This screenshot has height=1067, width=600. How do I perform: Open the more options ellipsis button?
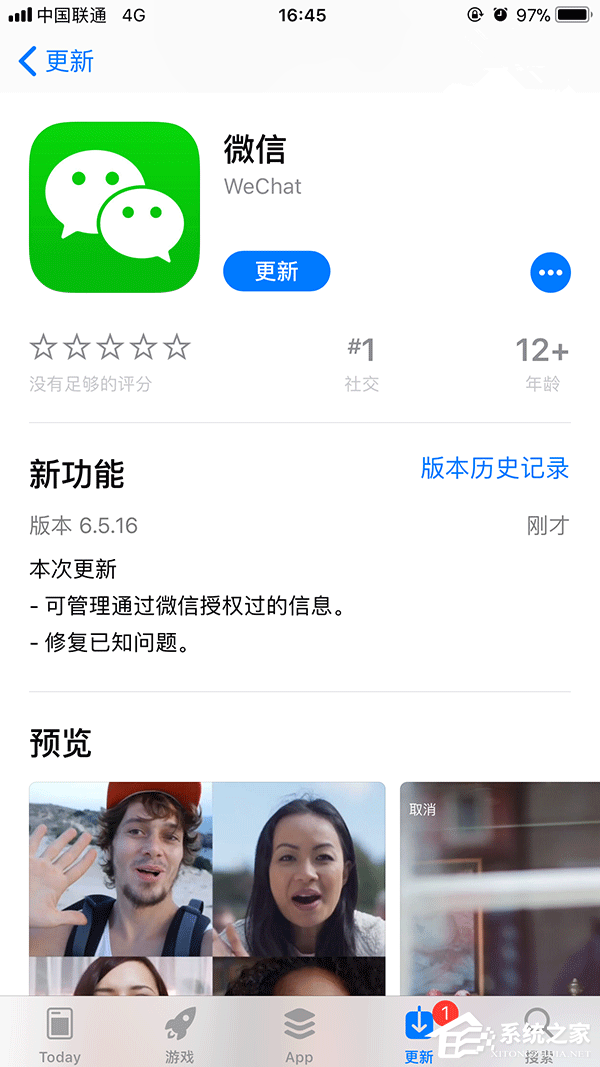[x=550, y=272]
